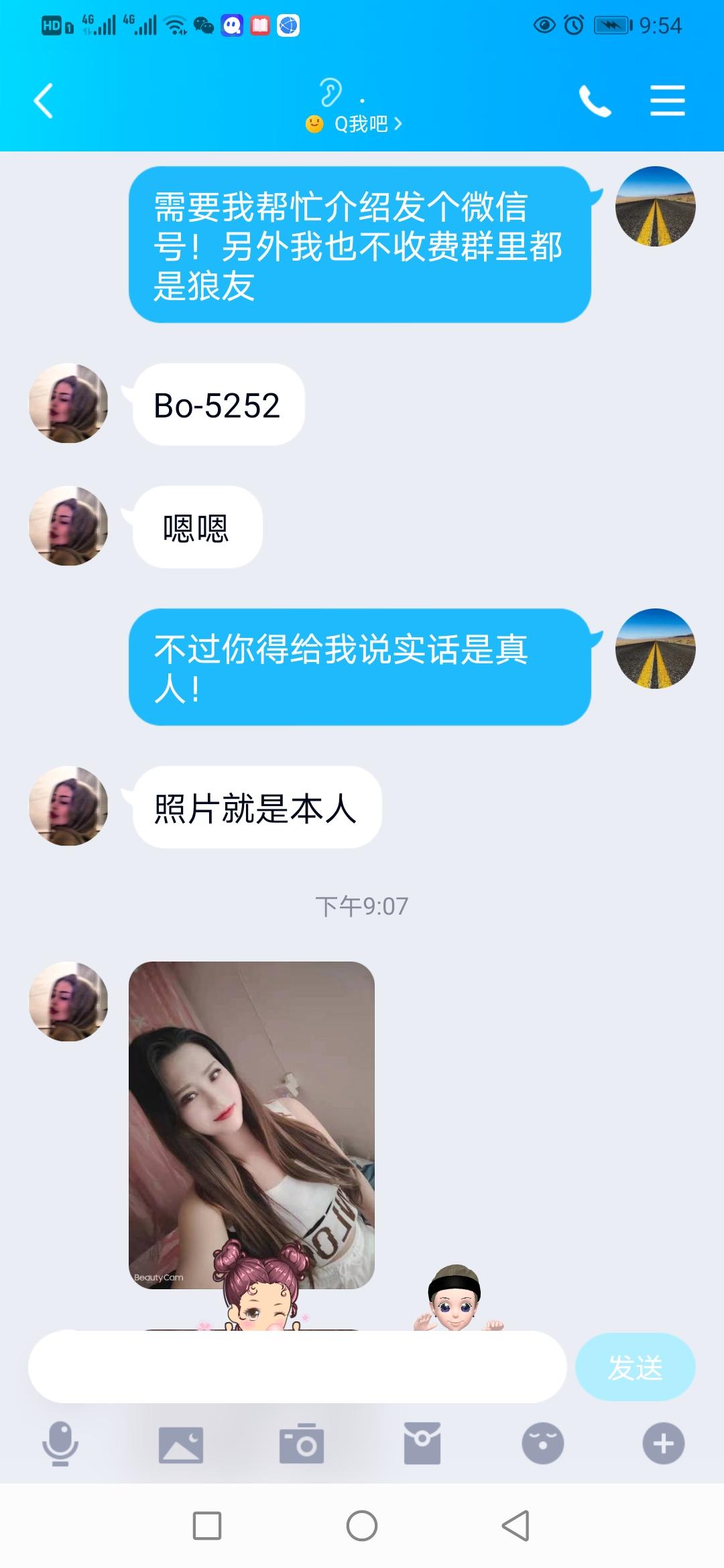Open more options plus button
This screenshot has width=724, height=1568.
664,1443
